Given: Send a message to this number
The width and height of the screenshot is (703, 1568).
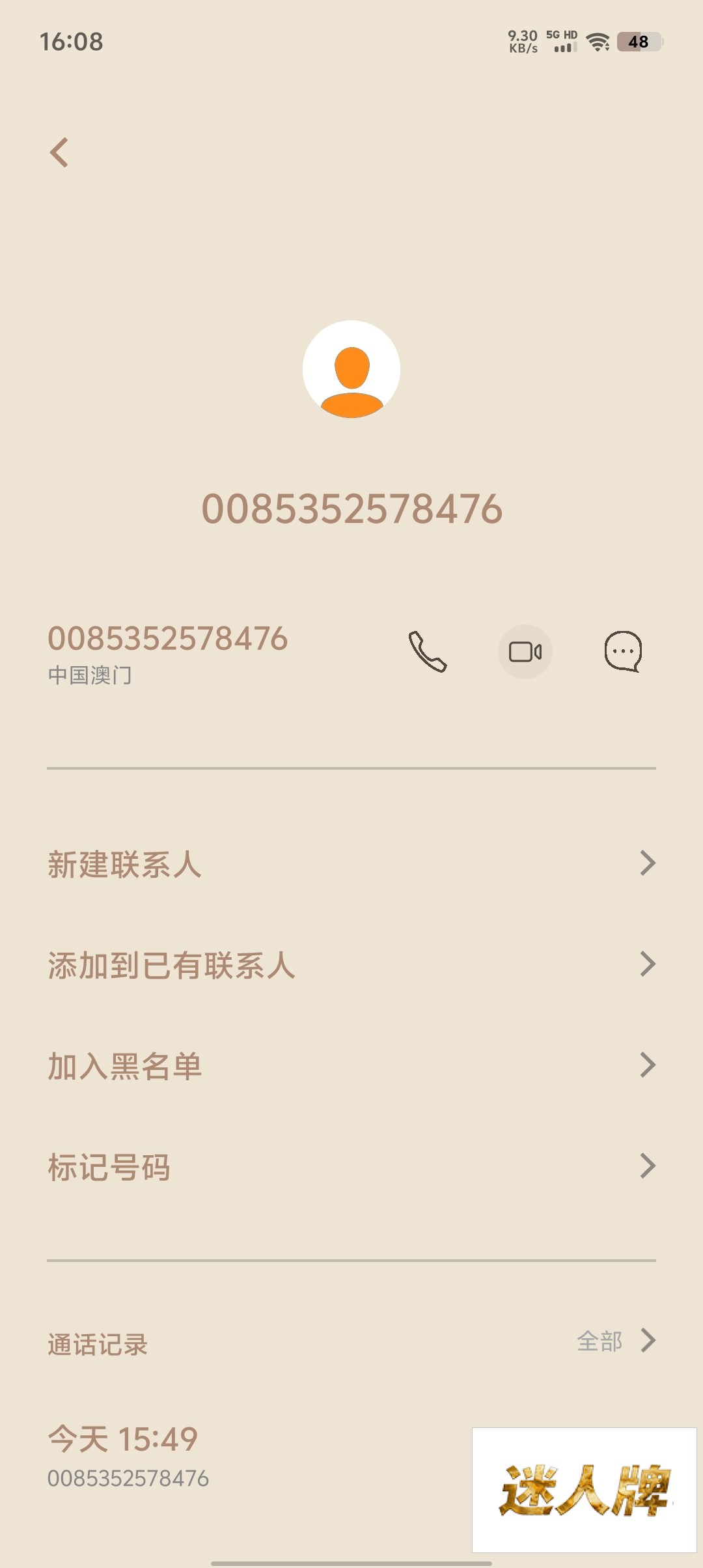Looking at the screenshot, I should click(623, 651).
